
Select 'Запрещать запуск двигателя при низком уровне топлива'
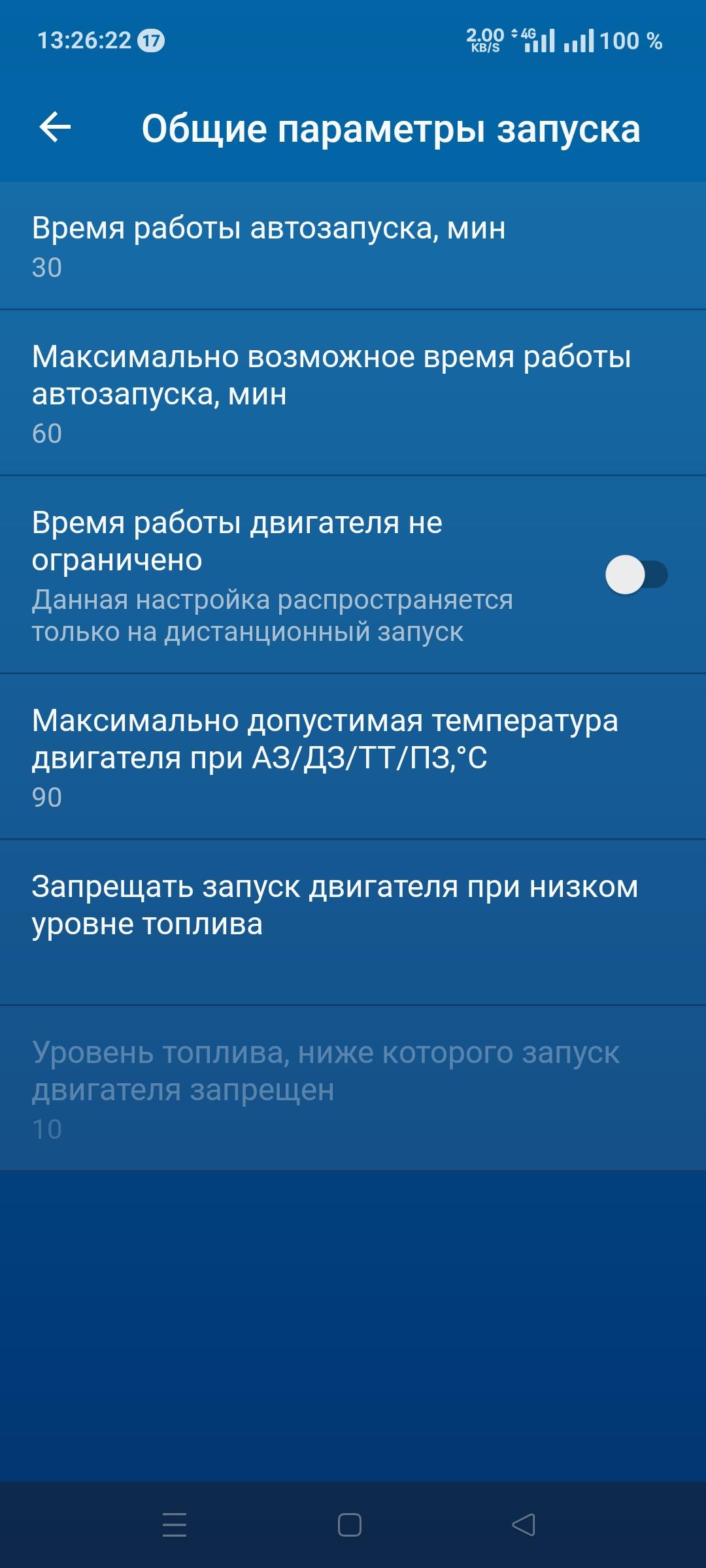pyautogui.click(x=353, y=921)
